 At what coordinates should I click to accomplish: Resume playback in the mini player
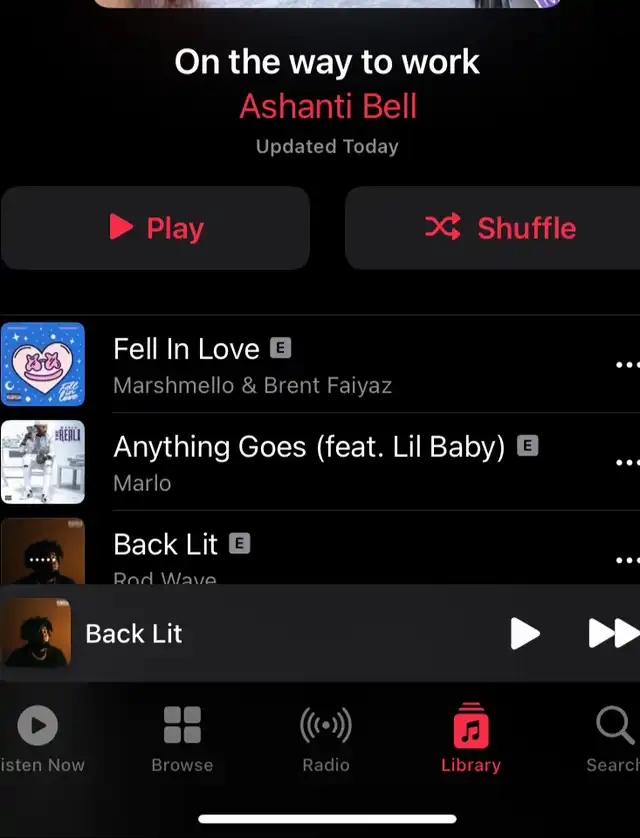524,633
